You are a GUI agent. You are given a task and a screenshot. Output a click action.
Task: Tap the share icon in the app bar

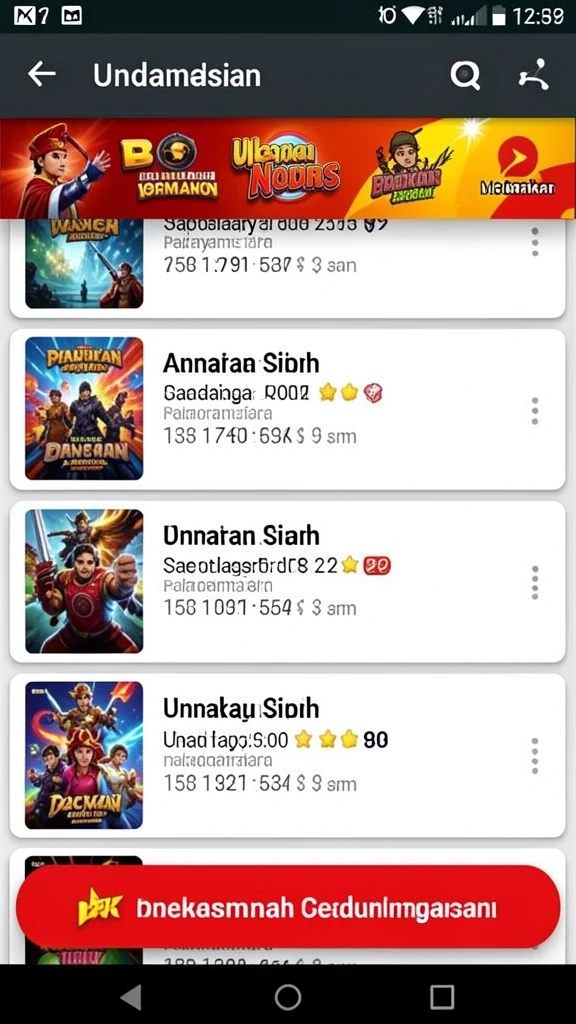534,76
